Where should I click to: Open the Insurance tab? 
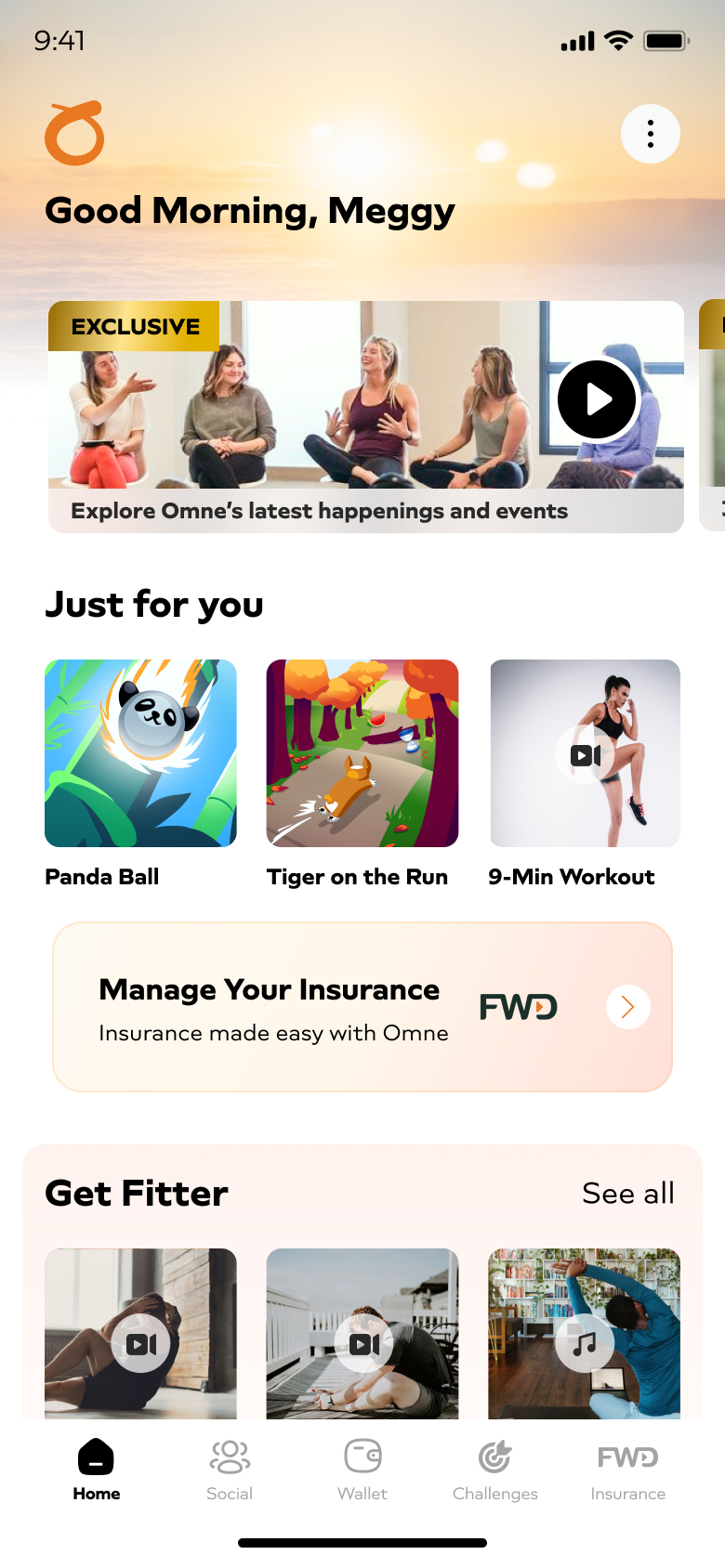[627, 1469]
